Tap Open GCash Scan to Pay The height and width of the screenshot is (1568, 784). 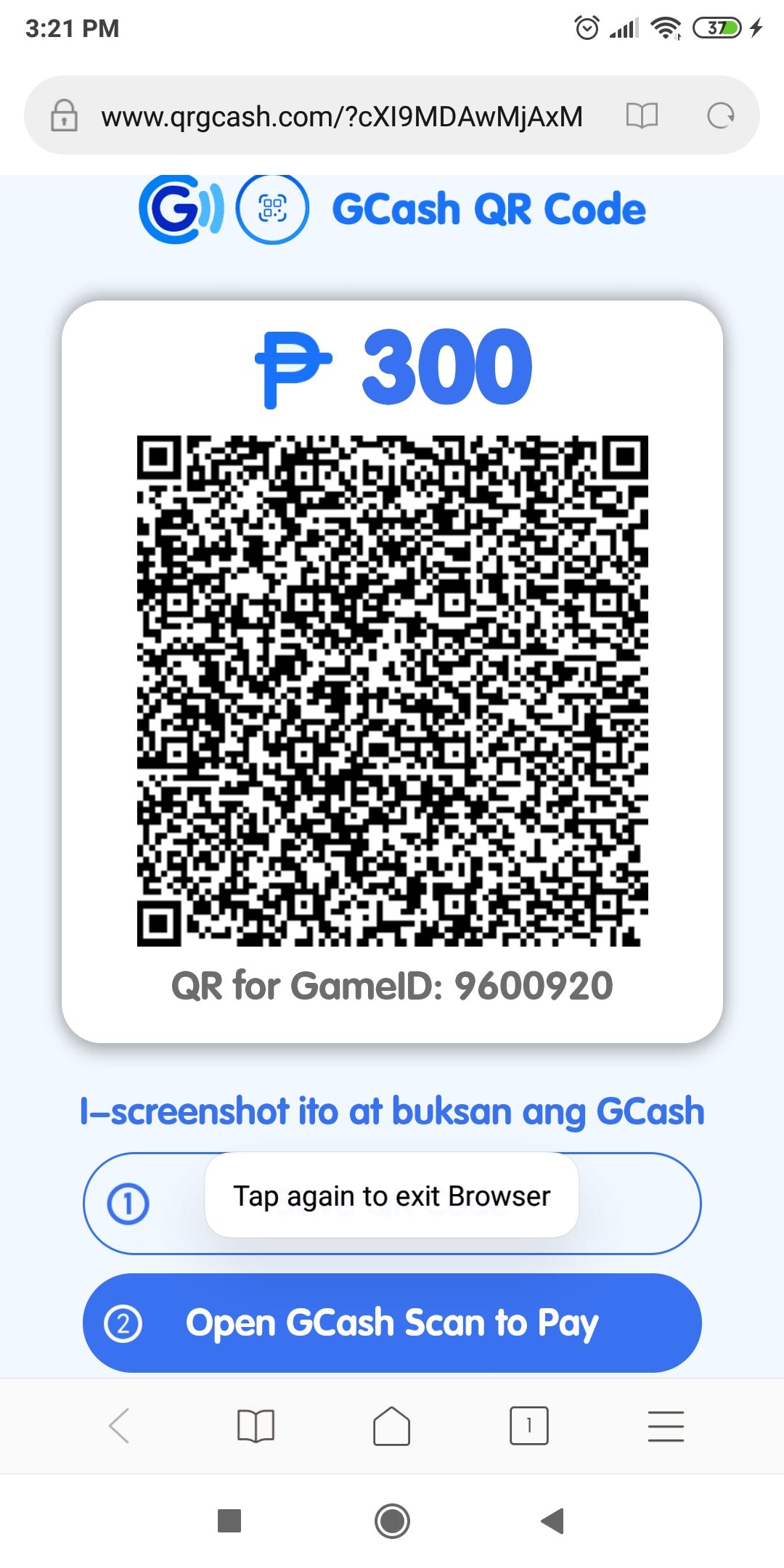click(392, 1323)
